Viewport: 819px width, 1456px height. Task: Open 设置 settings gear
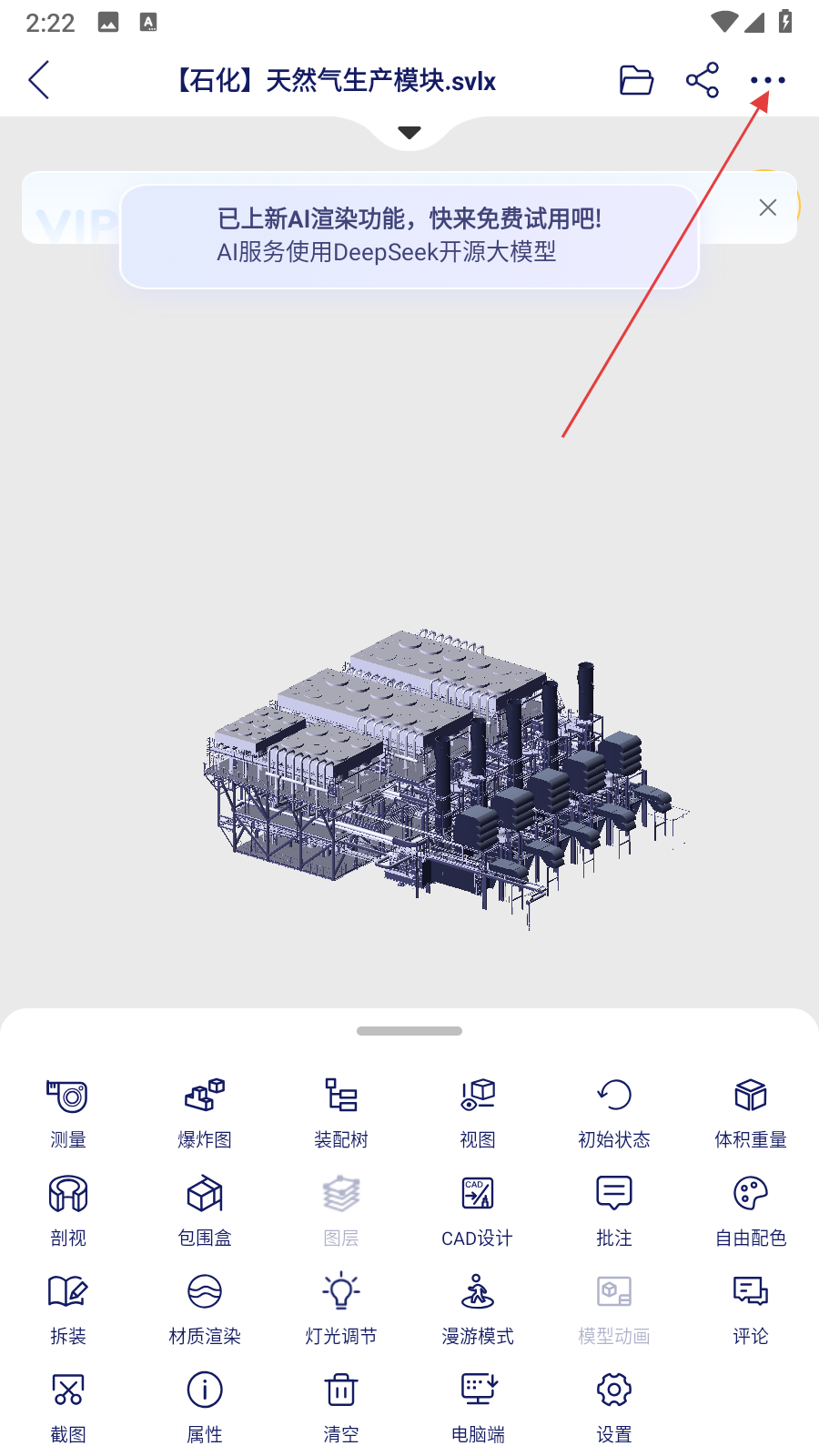(x=614, y=1407)
